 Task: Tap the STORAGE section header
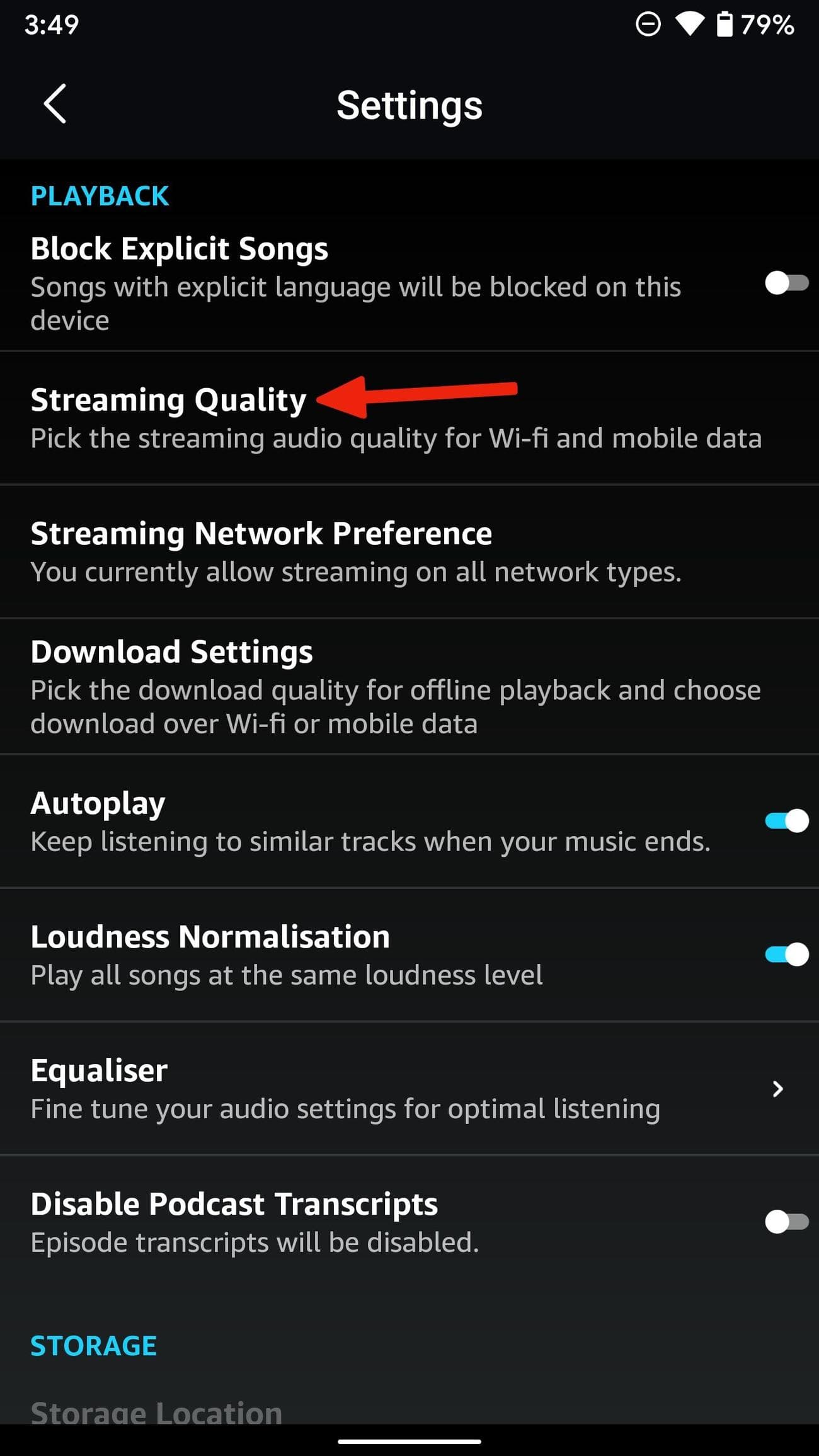[x=93, y=1345]
